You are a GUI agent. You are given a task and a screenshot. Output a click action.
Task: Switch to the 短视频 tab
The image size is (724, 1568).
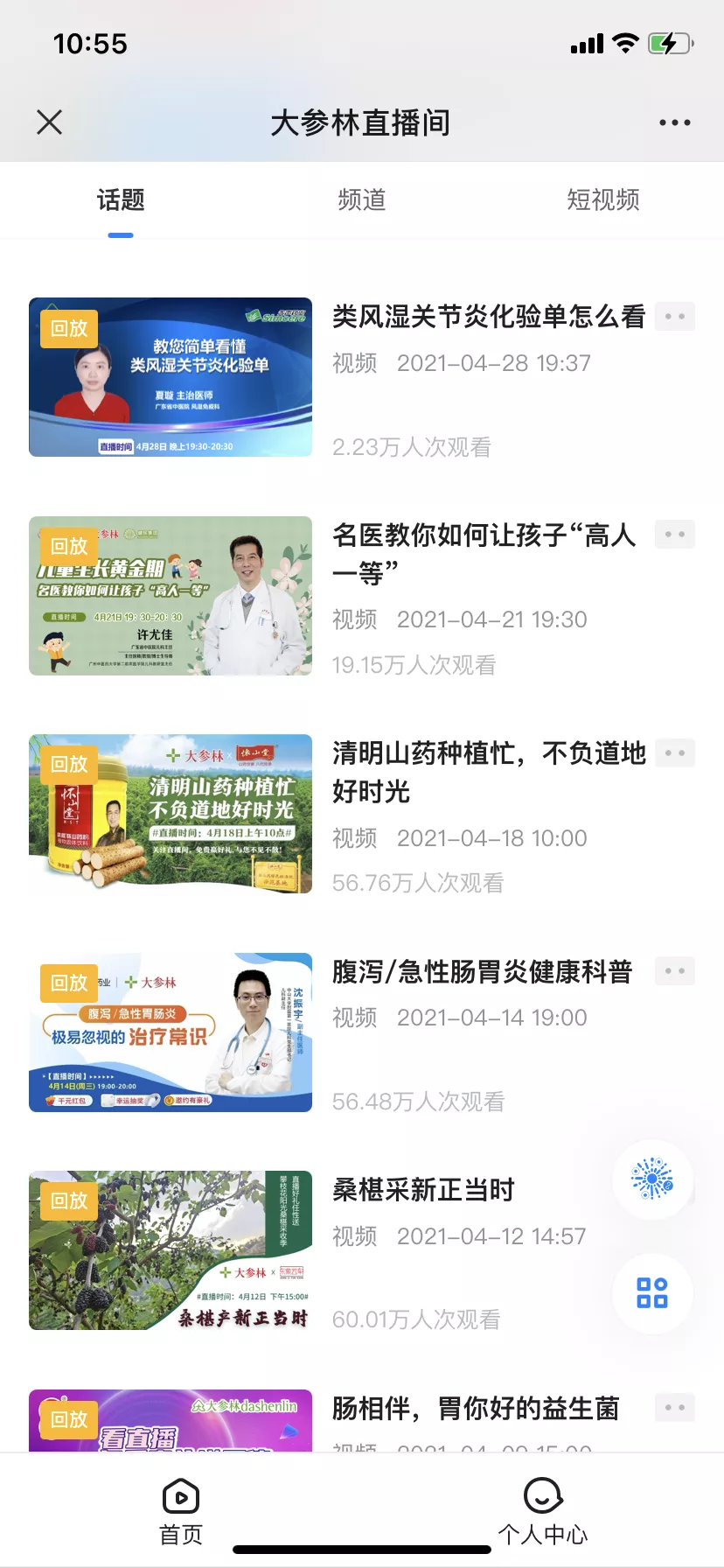coord(602,199)
